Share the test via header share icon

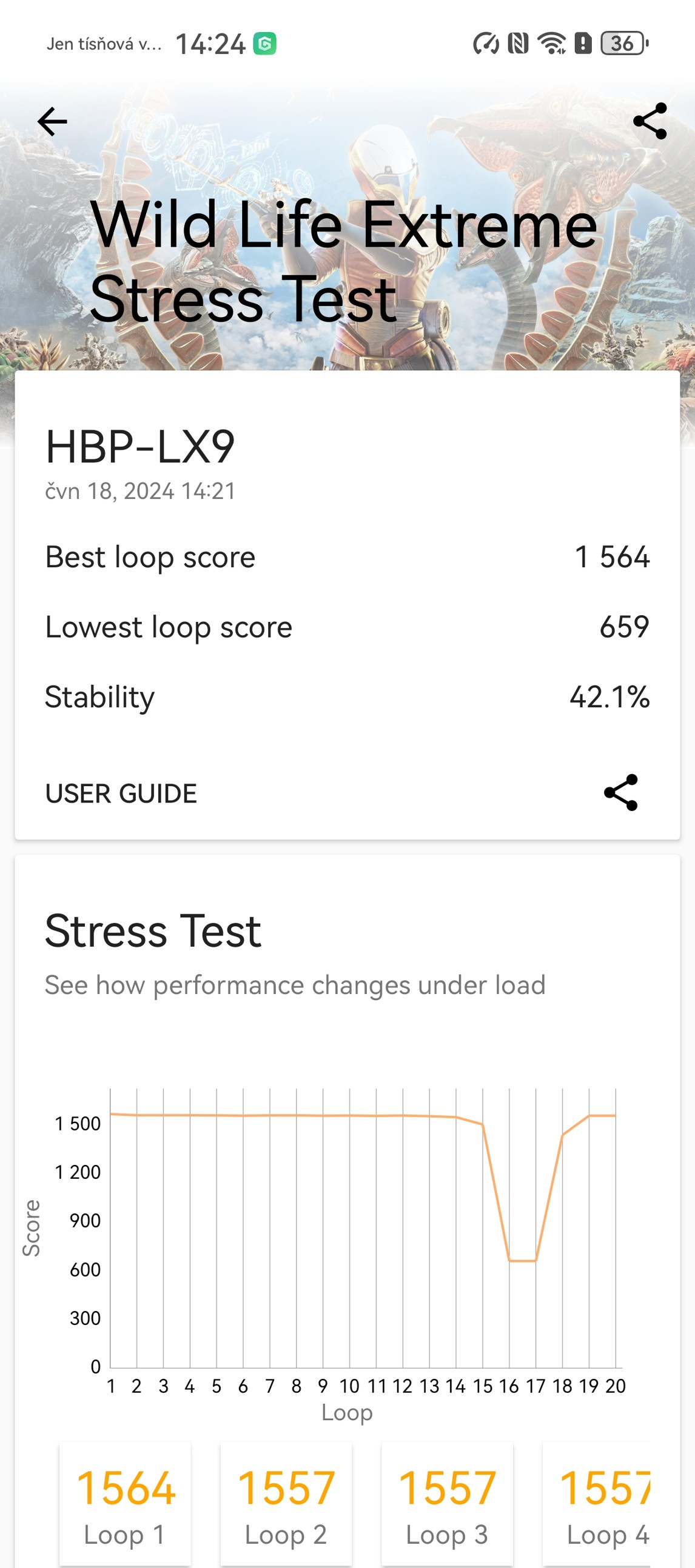tap(650, 121)
